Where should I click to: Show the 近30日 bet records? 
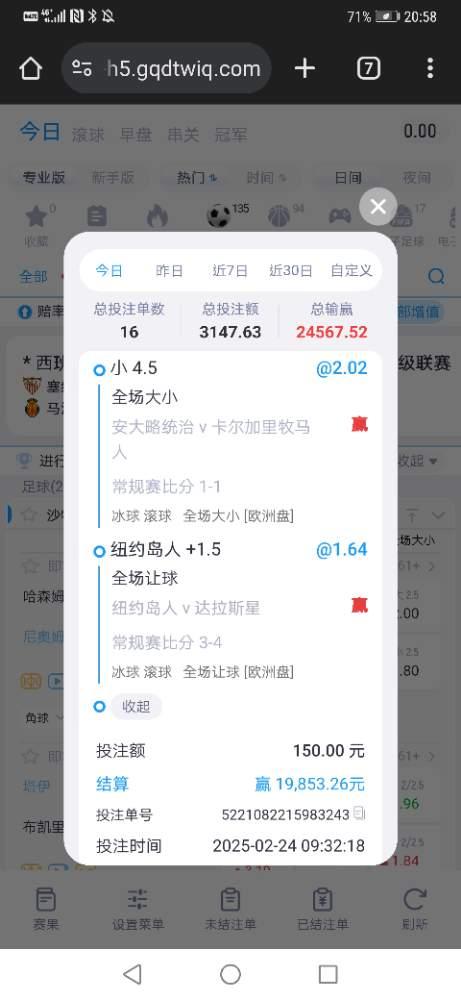point(291,270)
